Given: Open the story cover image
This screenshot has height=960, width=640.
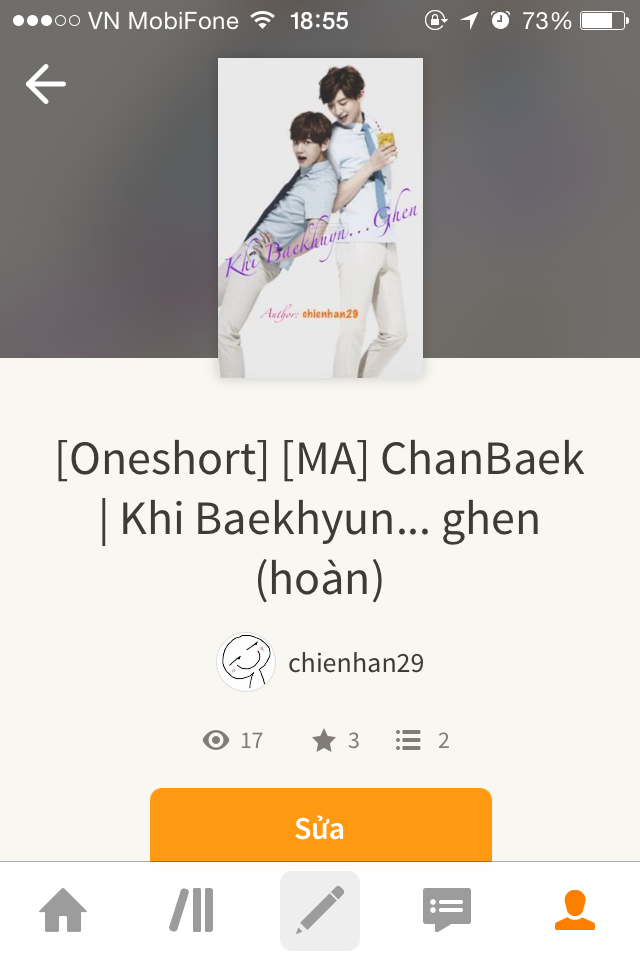Looking at the screenshot, I should (321, 217).
